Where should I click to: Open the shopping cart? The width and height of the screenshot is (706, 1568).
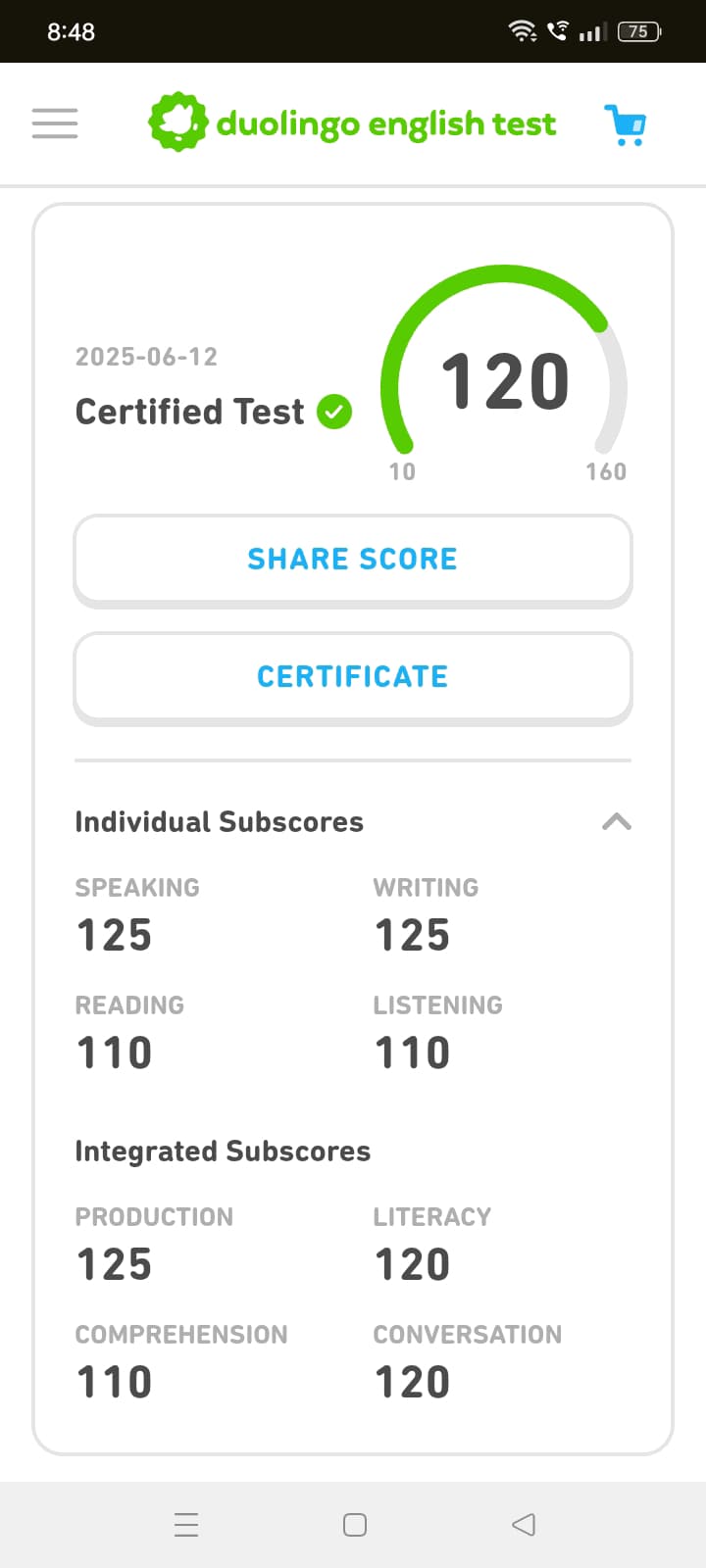click(625, 124)
